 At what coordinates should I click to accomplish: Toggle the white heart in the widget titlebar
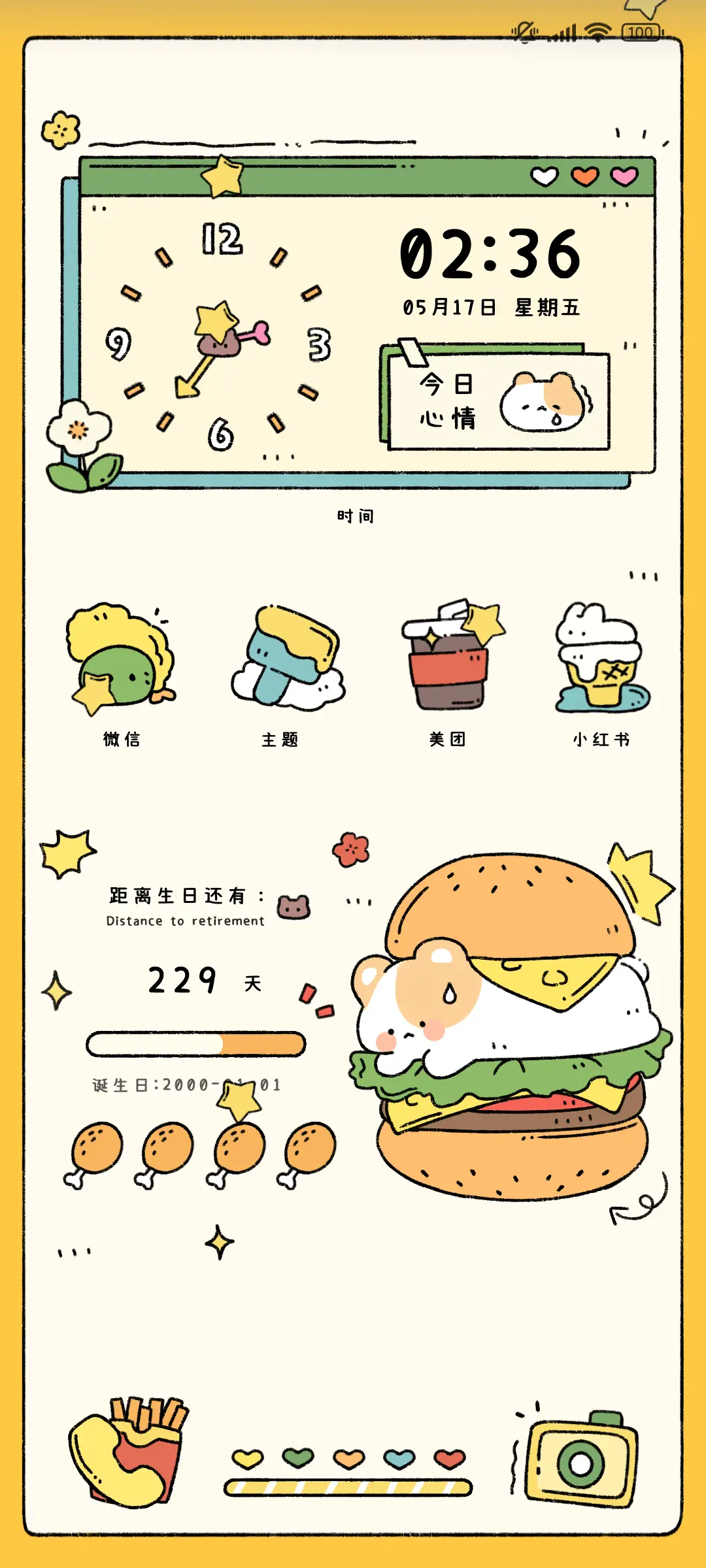543,175
